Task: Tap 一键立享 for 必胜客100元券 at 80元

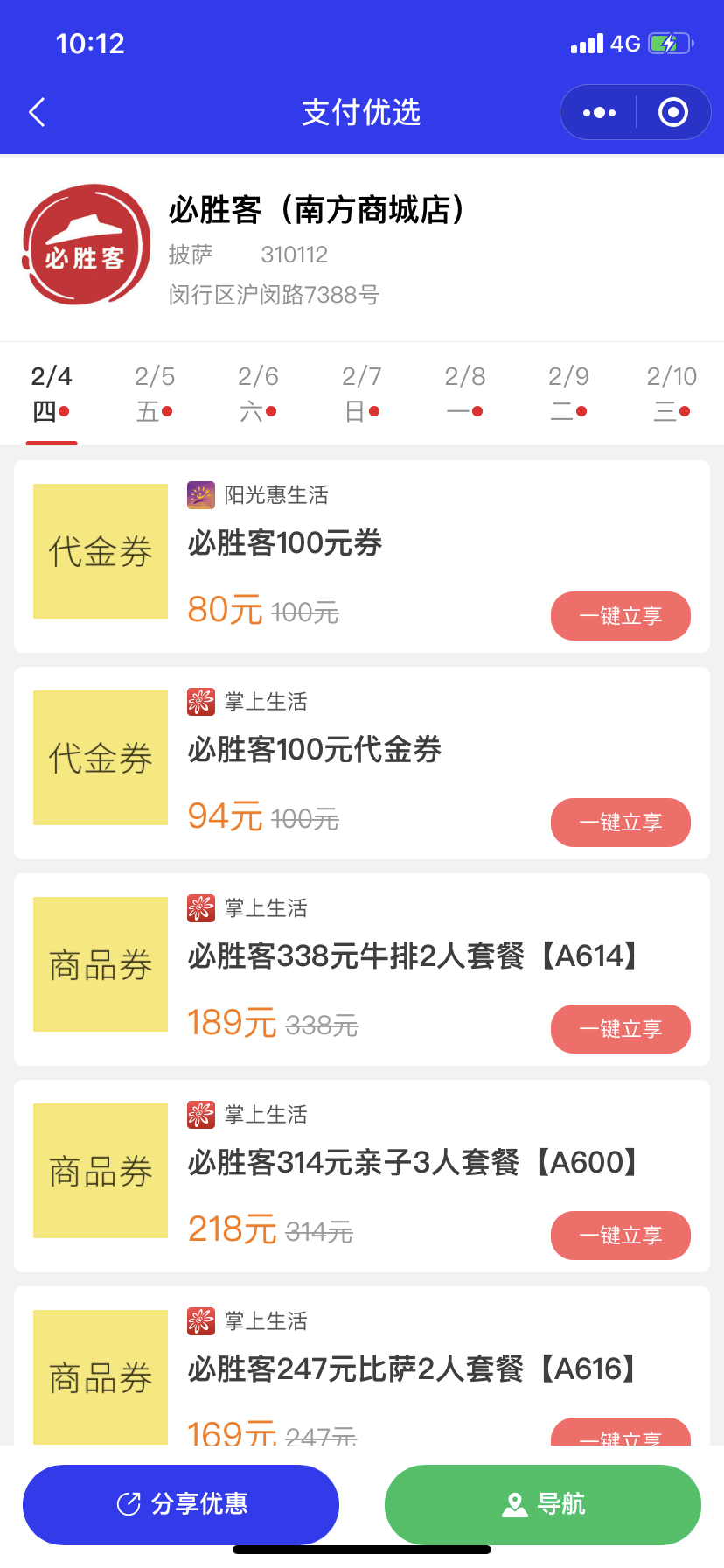Action: coord(621,616)
